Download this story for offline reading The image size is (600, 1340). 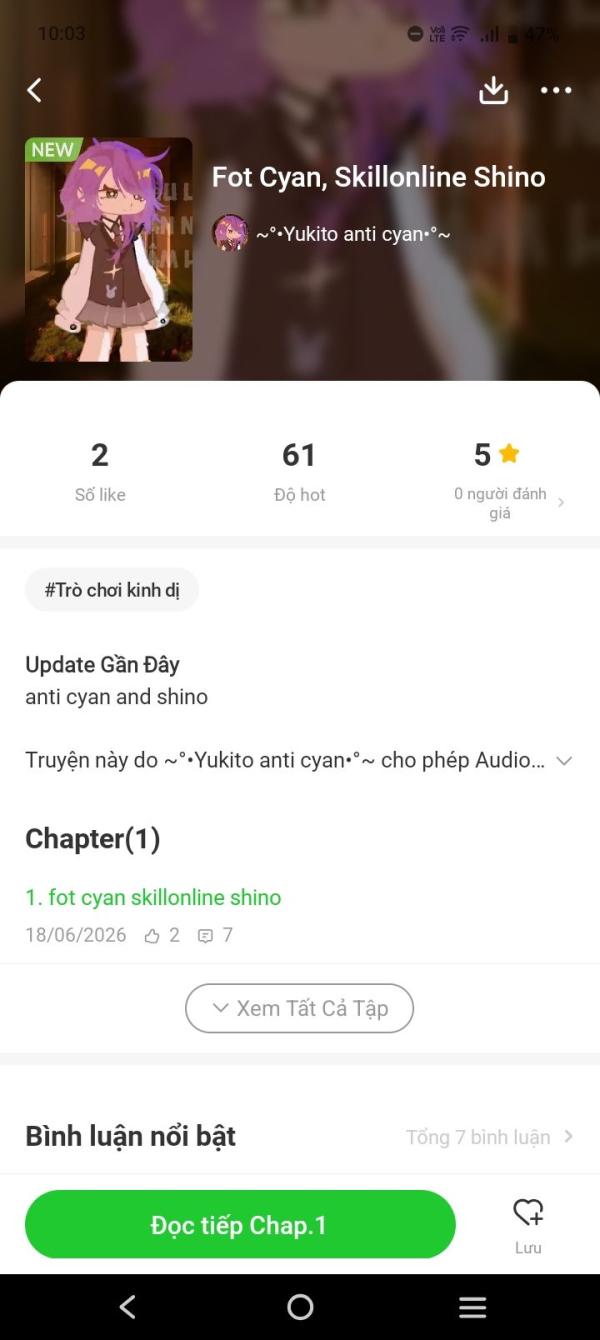[x=493, y=90]
